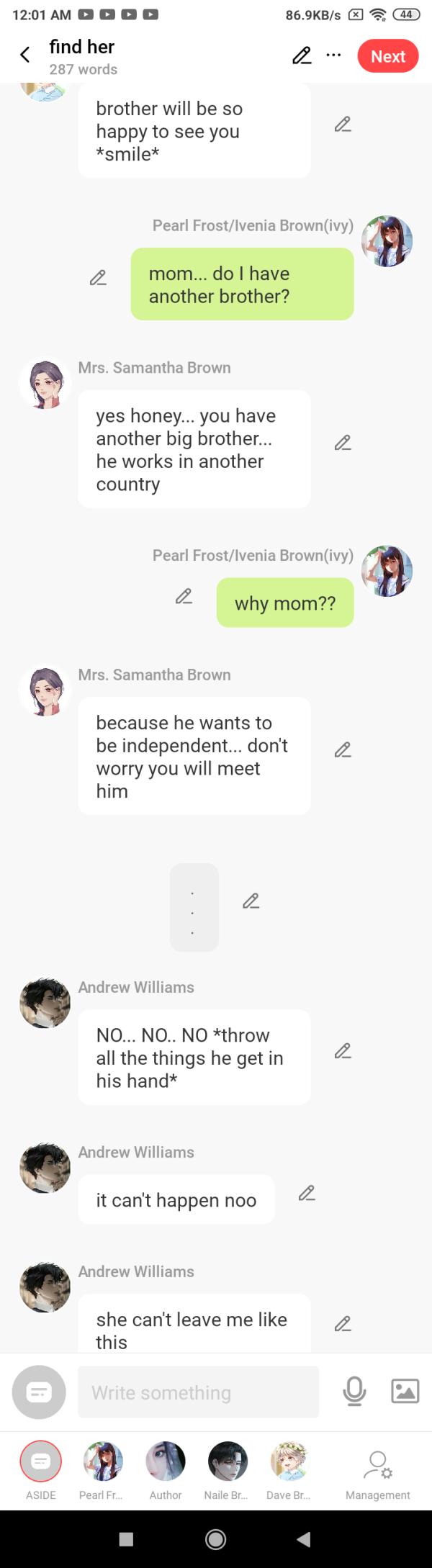Edit the 'yes honey... you have another' message

pos(343,443)
